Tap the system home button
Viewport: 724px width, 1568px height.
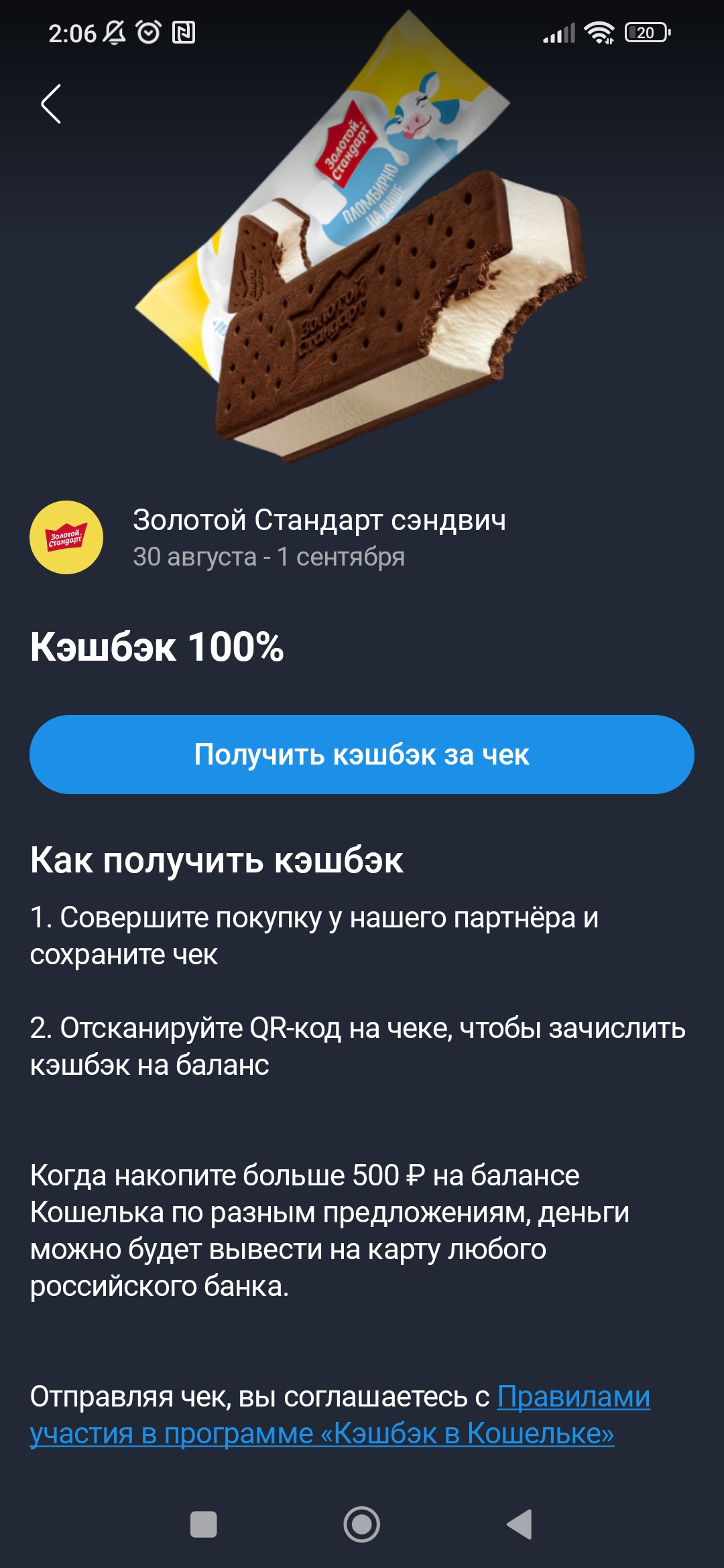coord(362,1524)
